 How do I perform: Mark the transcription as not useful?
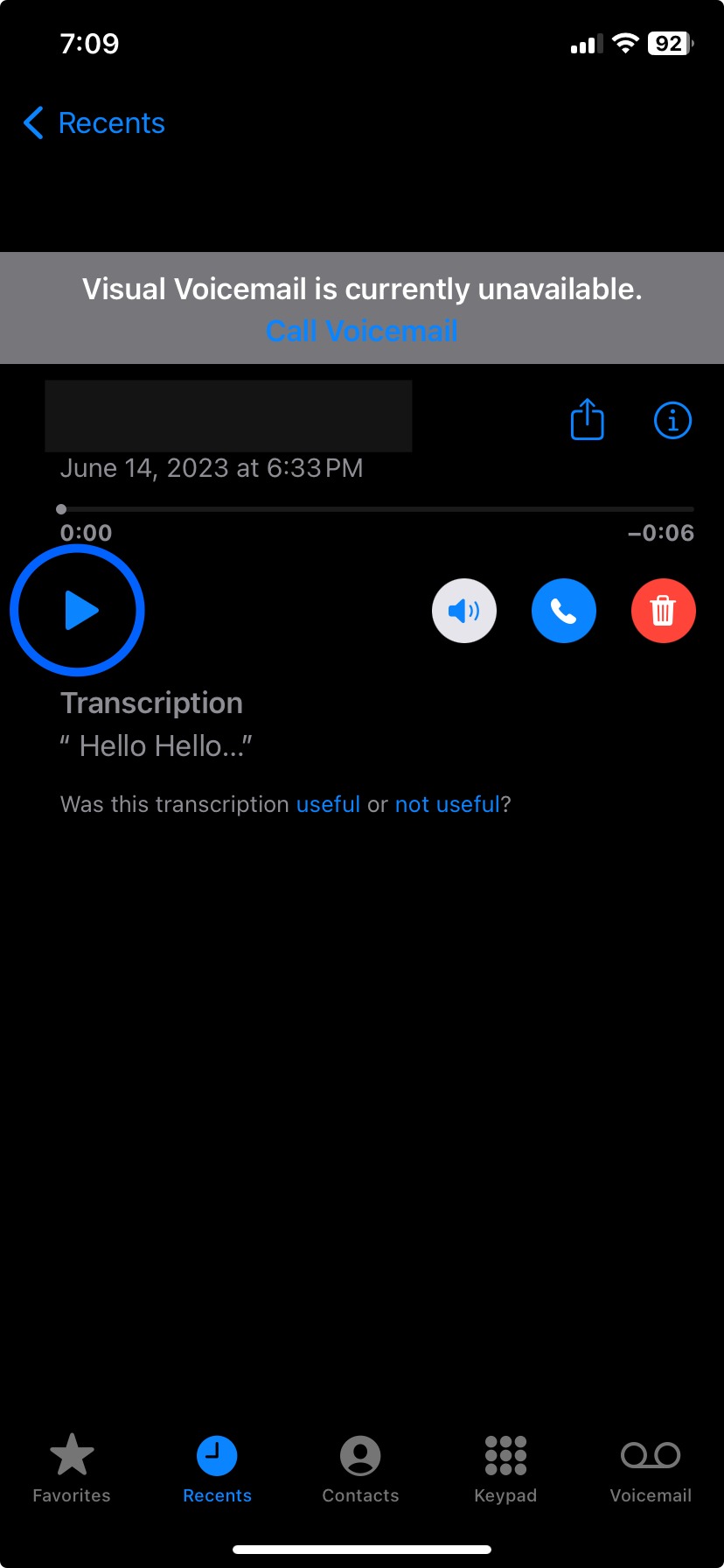[447, 804]
